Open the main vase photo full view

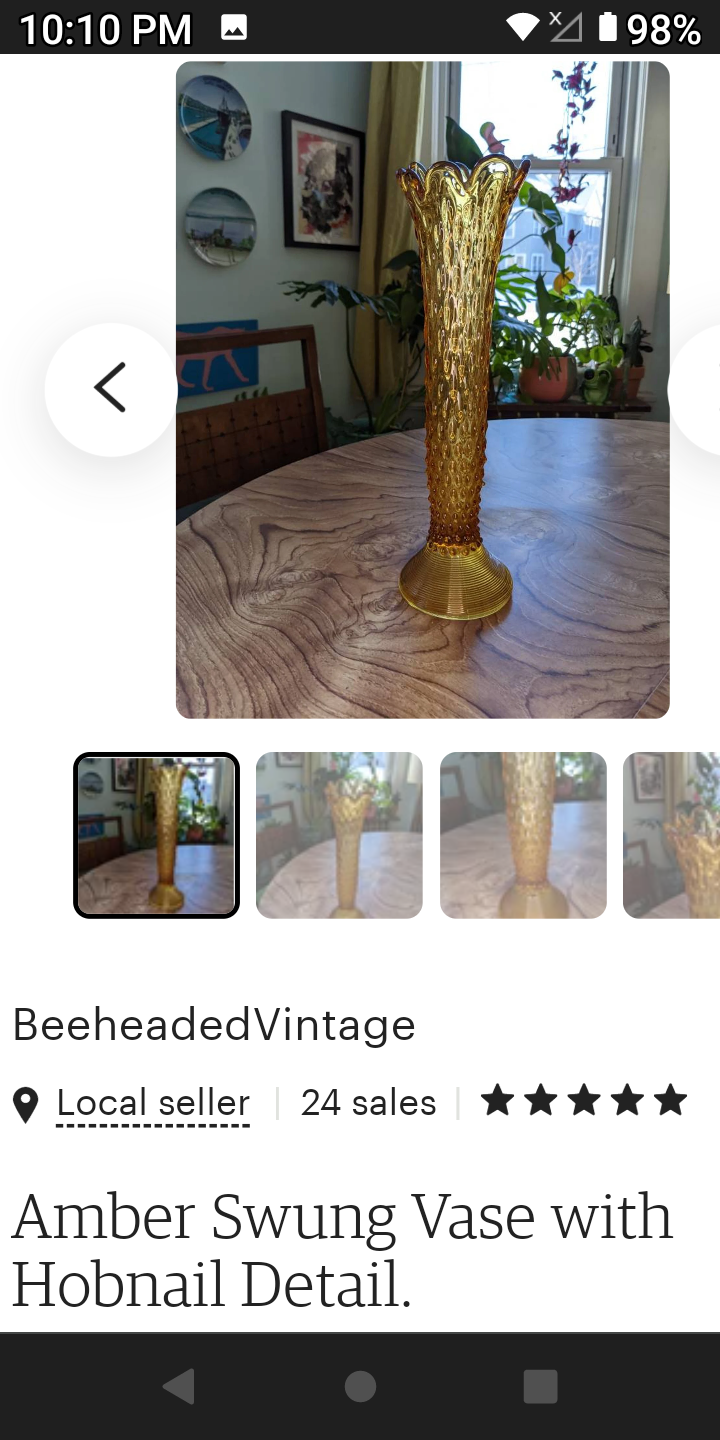pyautogui.click(x=422, y=390)
